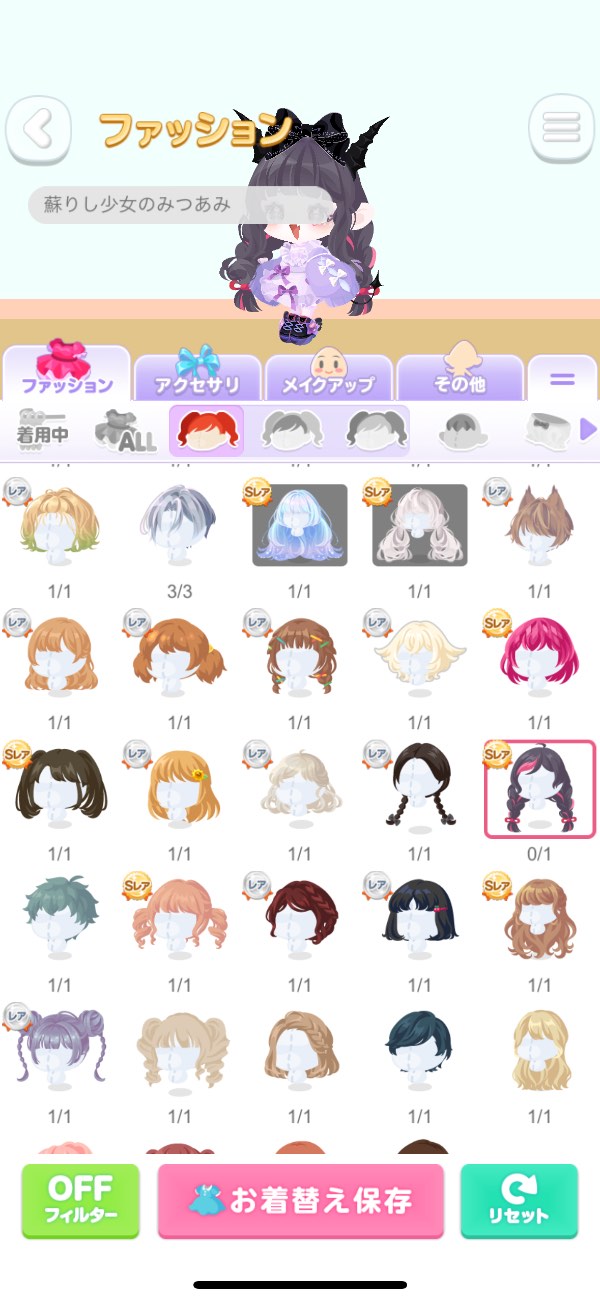Choose the dark red braided bob hairstyle

(x=299, y=915)
